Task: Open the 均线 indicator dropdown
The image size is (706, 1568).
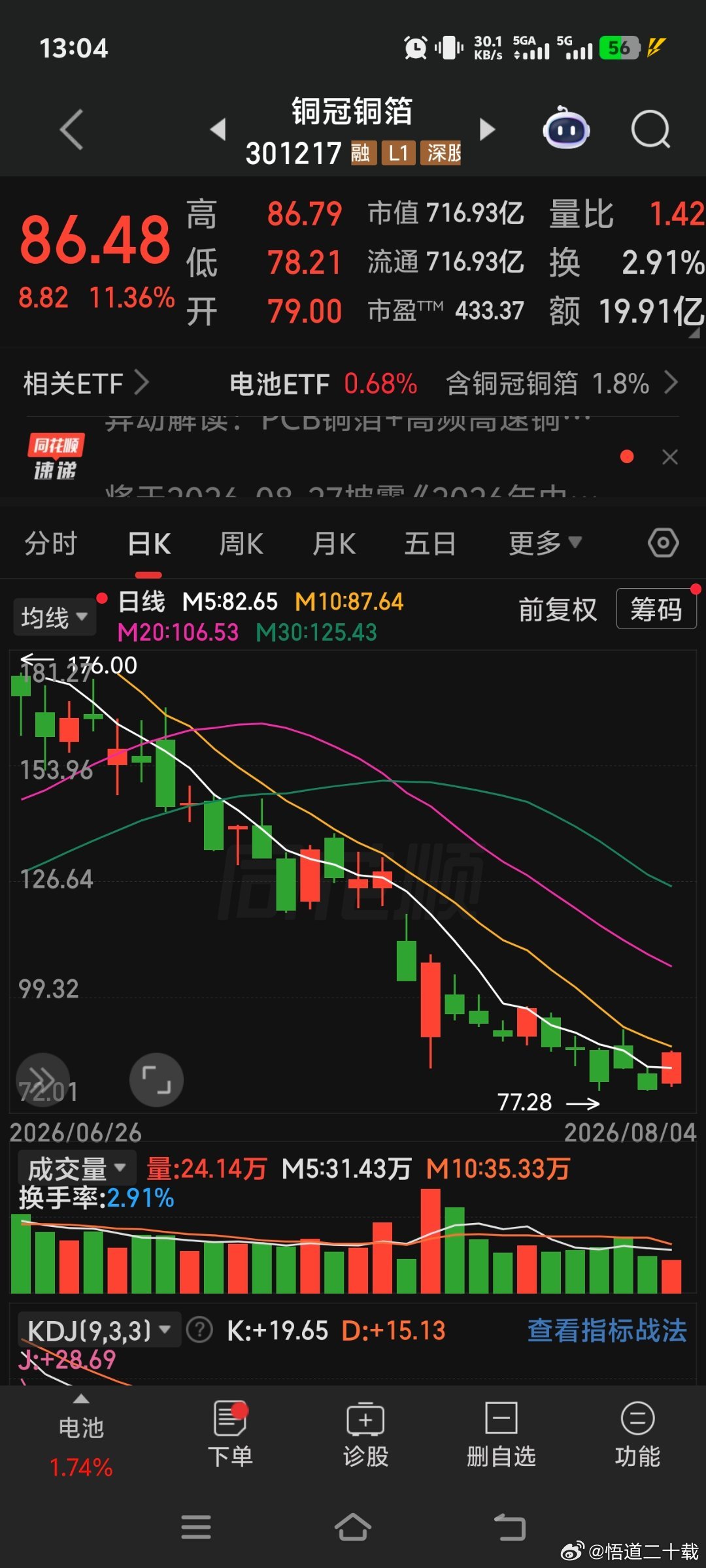Action: (x=54, y=617)
